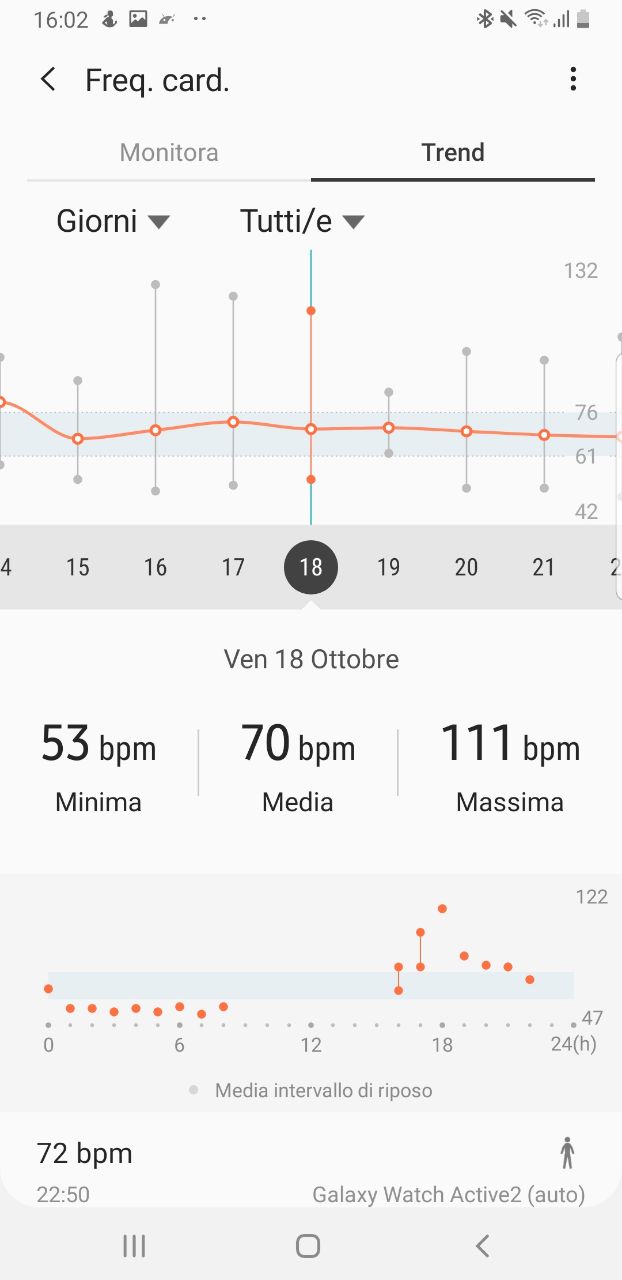Select day 15 on the date strip
Viewport: 622px width, 1280px height.
pos(78,567)
